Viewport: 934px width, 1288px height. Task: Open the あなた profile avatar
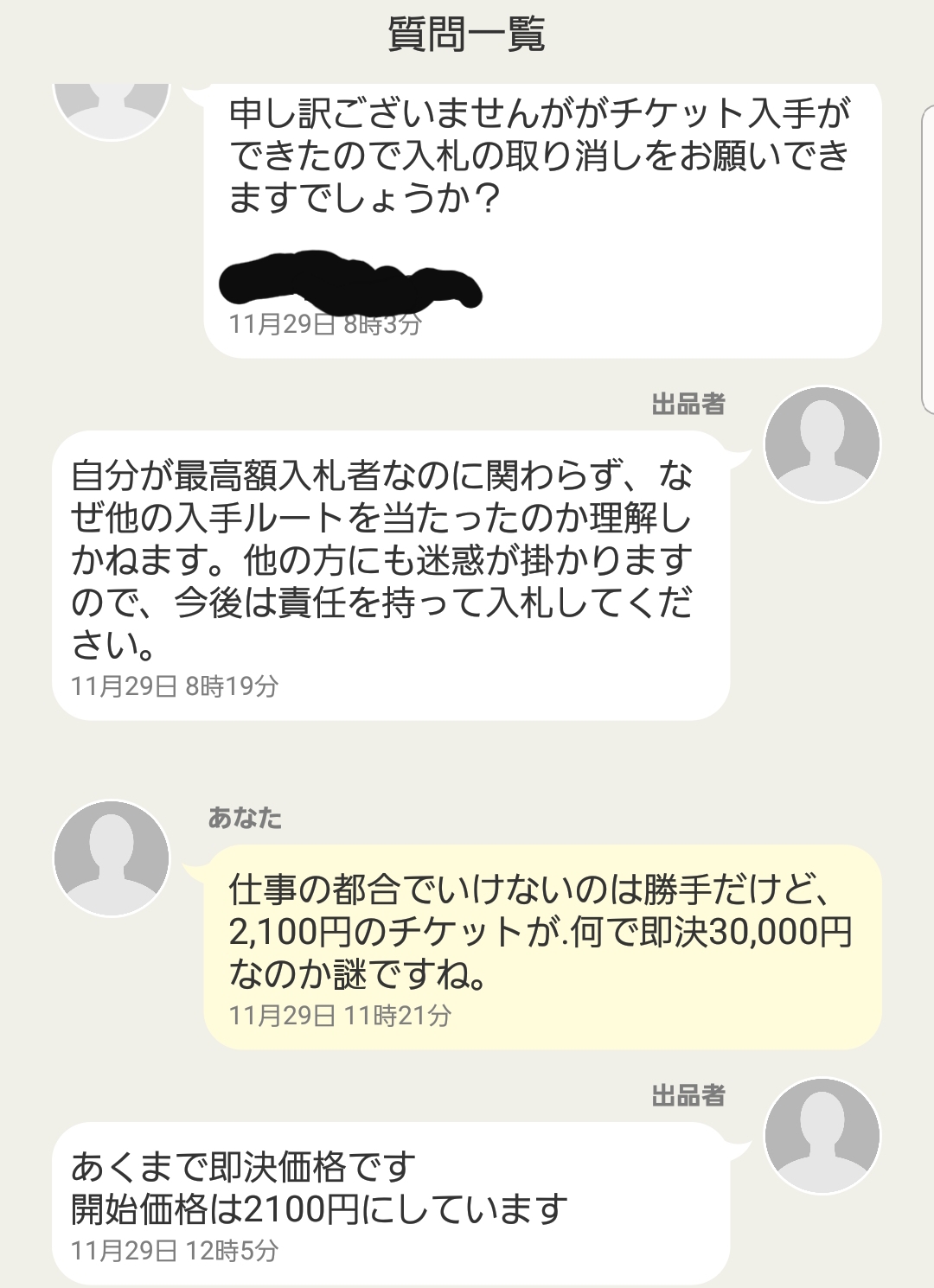pyautogui.click(x=112, y=858)
